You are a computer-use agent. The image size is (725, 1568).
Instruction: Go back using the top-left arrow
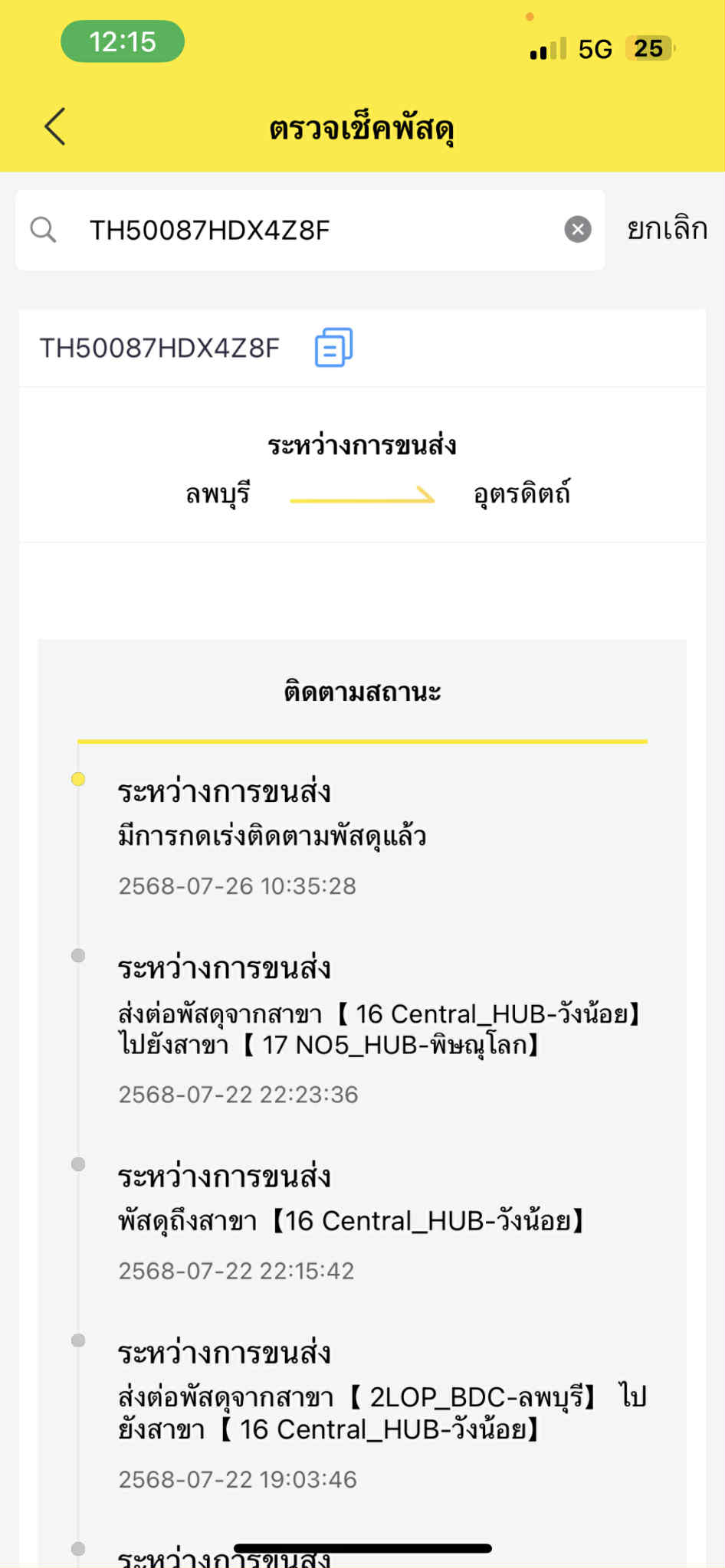[x=55, y=126]
